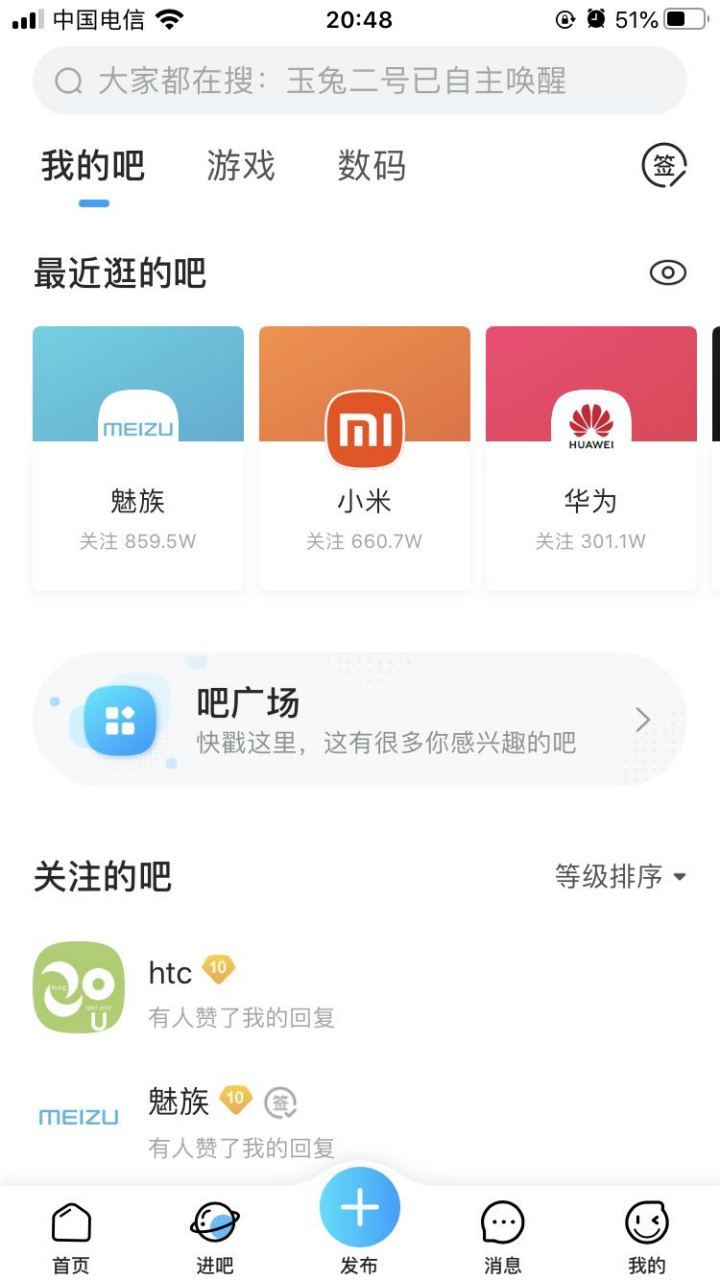
Task: Tap the 签 icon next to 魅族 forum
Action: click(x=281, y=1102)
